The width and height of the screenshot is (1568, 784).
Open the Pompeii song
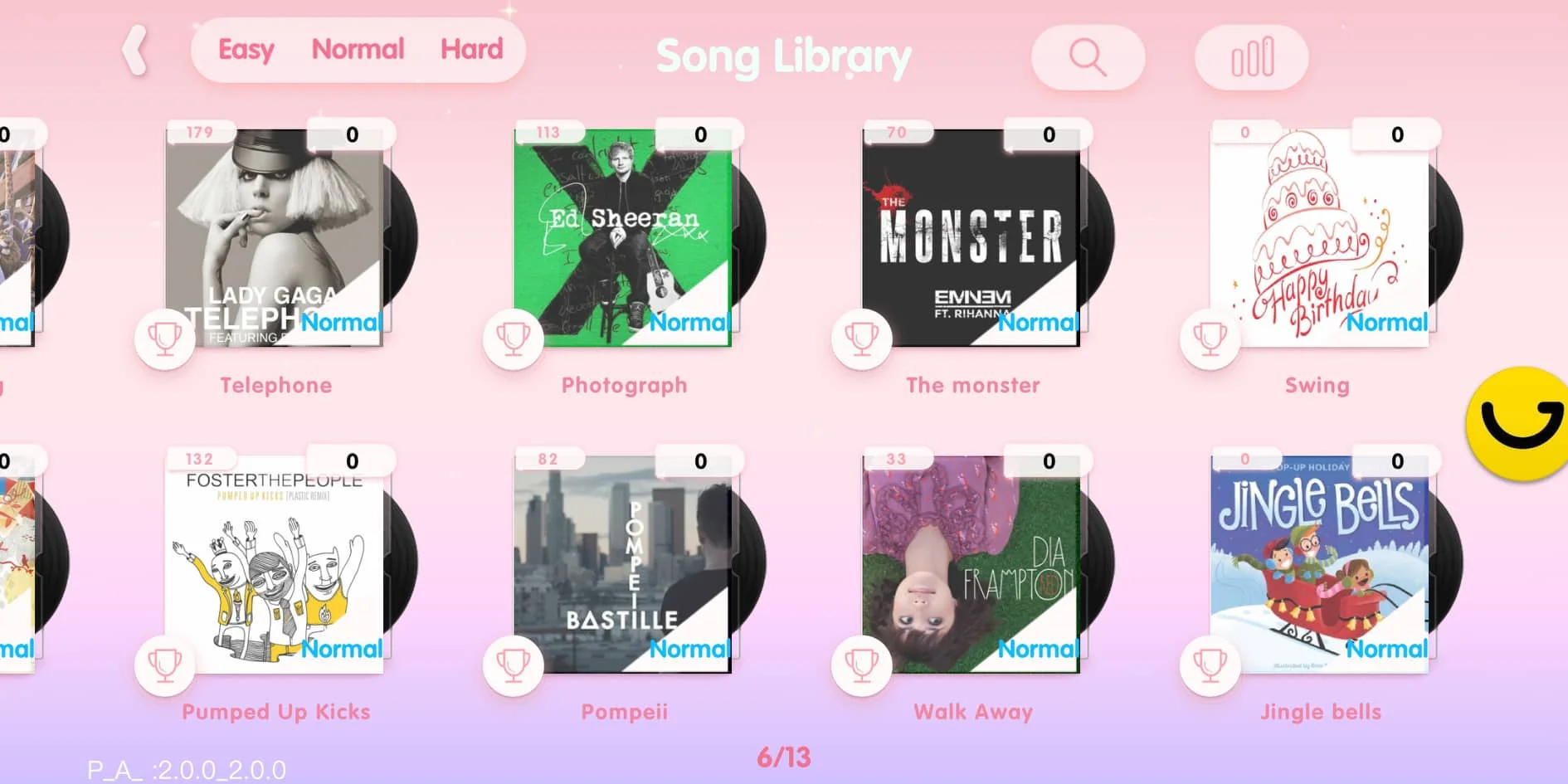623,564
